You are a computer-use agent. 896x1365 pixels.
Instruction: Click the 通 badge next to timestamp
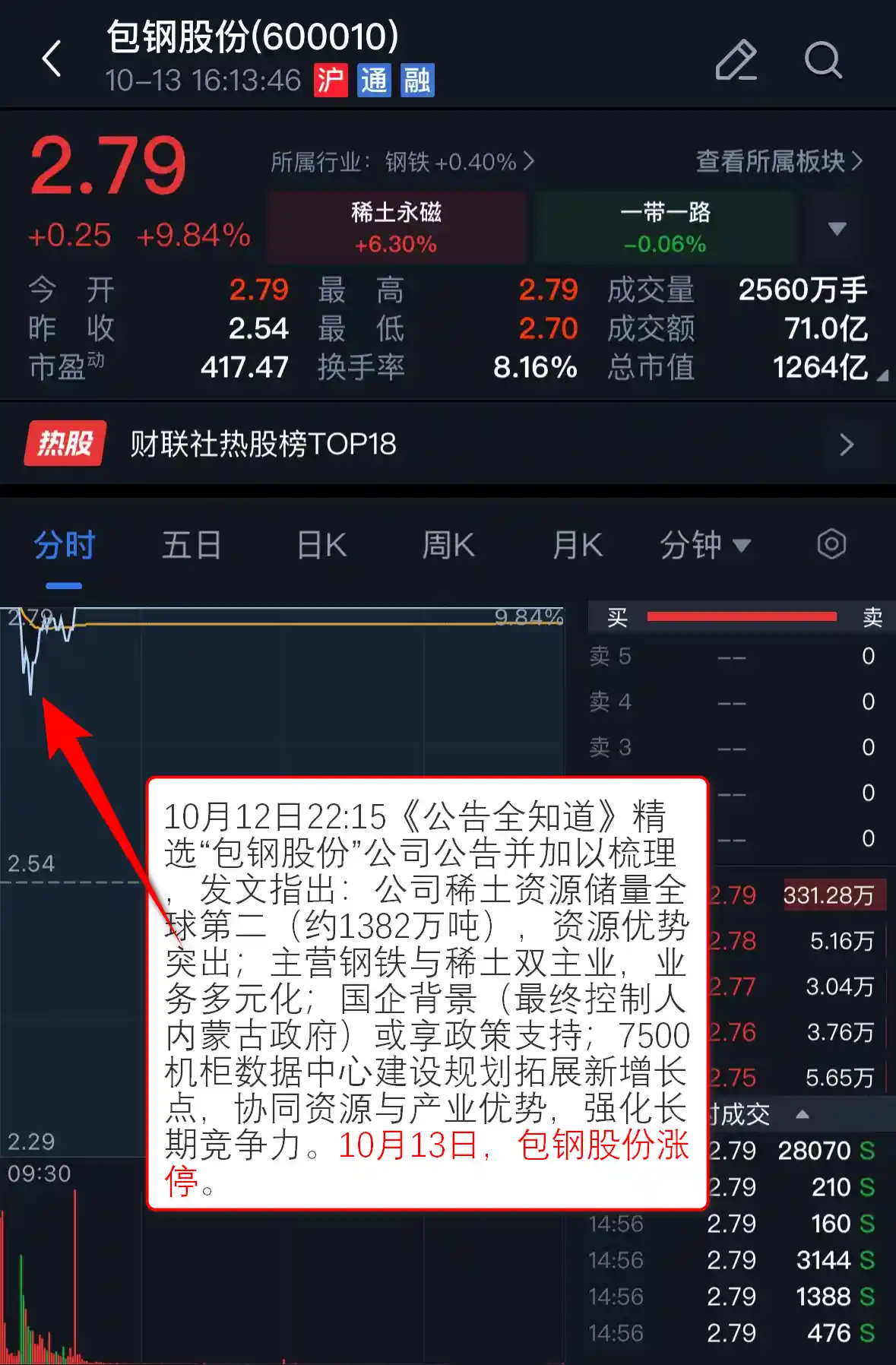coord(374,81)
